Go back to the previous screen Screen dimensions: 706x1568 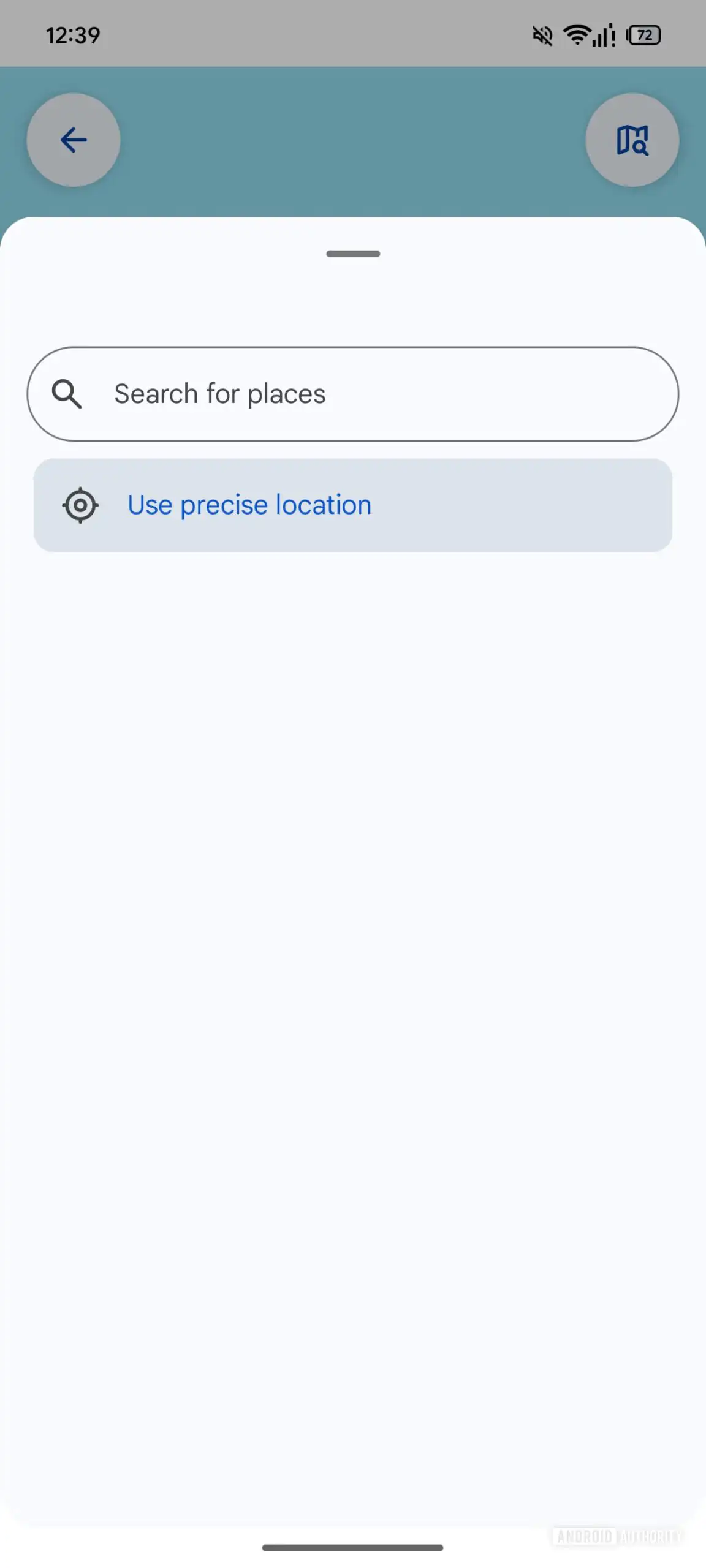[x=72, y=140]
